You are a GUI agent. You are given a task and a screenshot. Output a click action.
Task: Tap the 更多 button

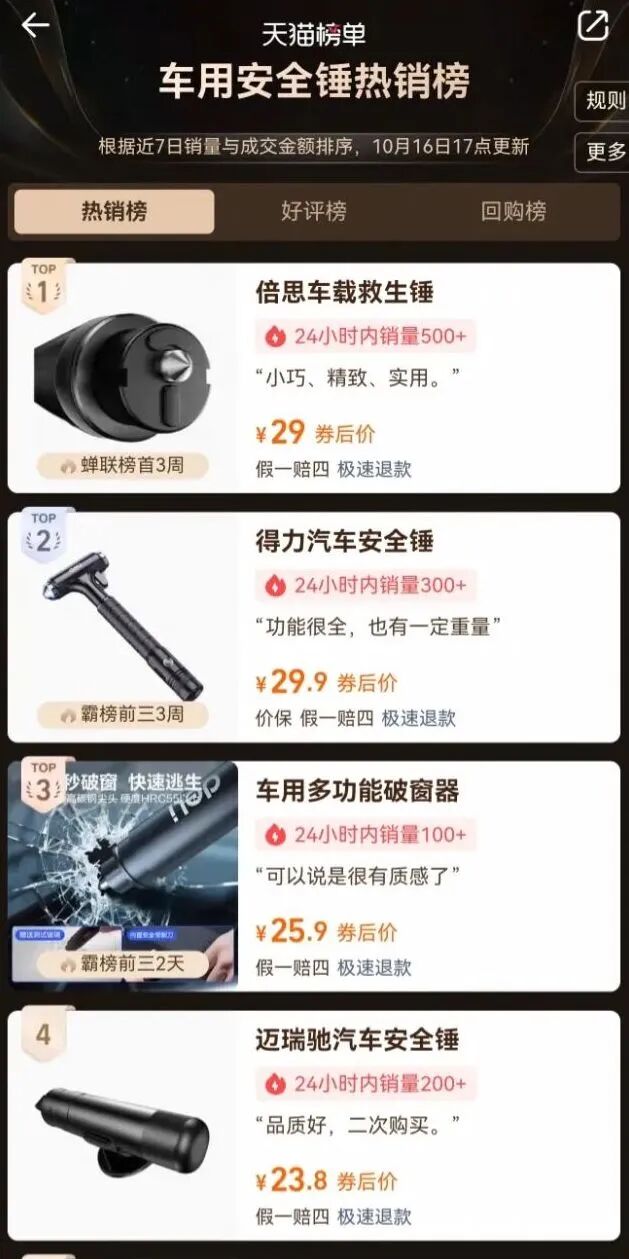[x=603, y=152]
